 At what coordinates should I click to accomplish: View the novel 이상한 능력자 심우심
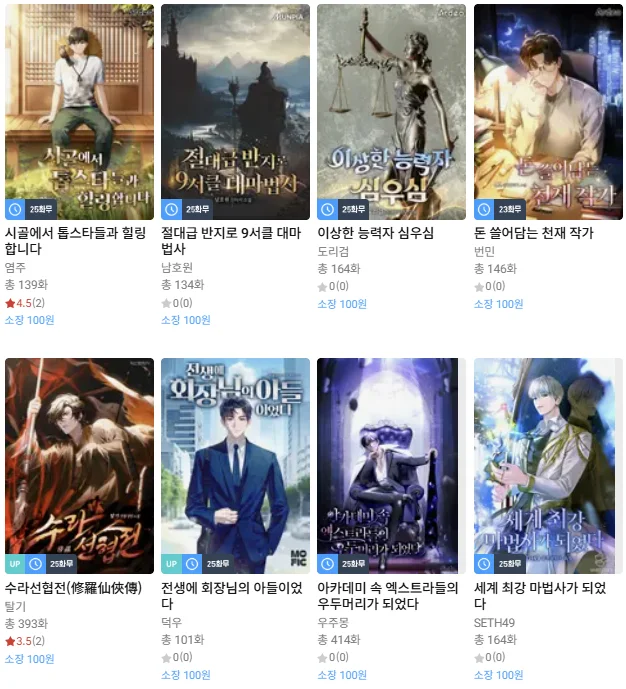click(391, 112)
